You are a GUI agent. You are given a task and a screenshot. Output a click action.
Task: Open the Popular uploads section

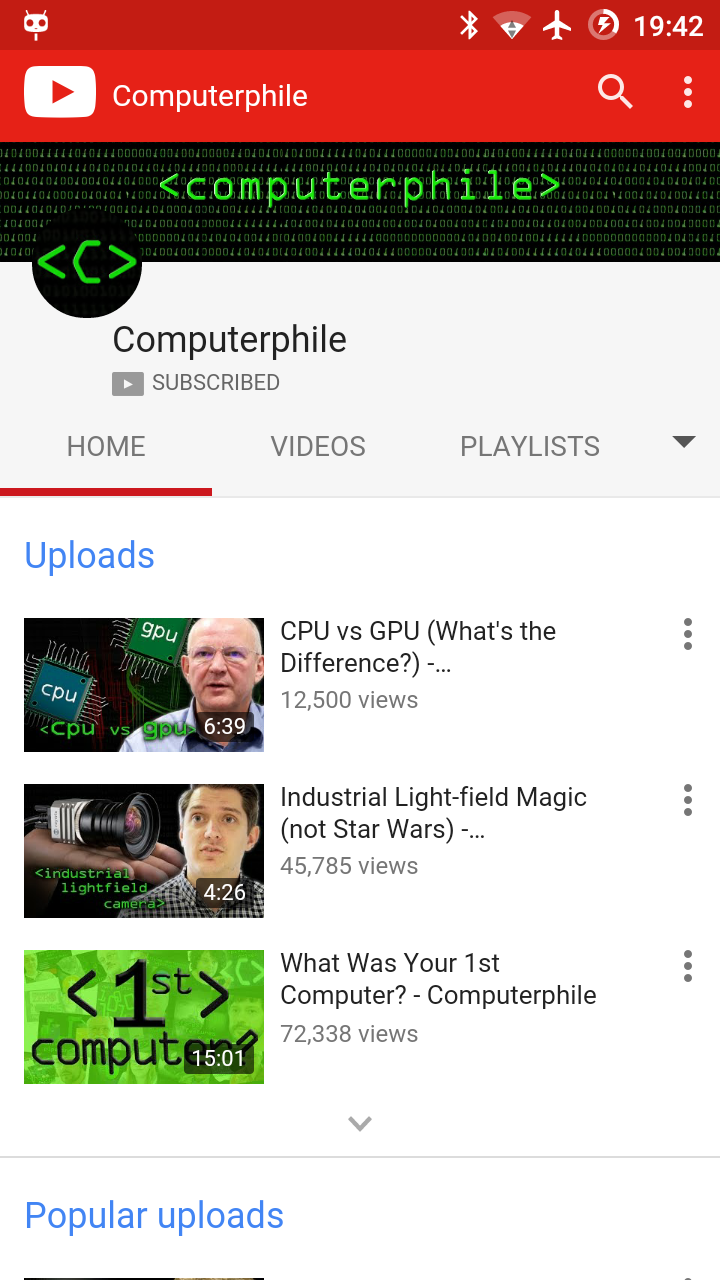click(154, 1216)
